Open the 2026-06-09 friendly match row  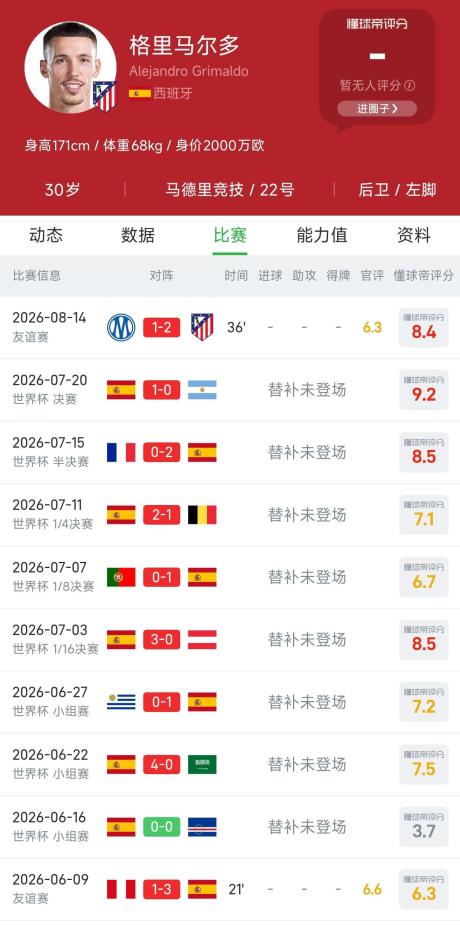tap(230, 889)
